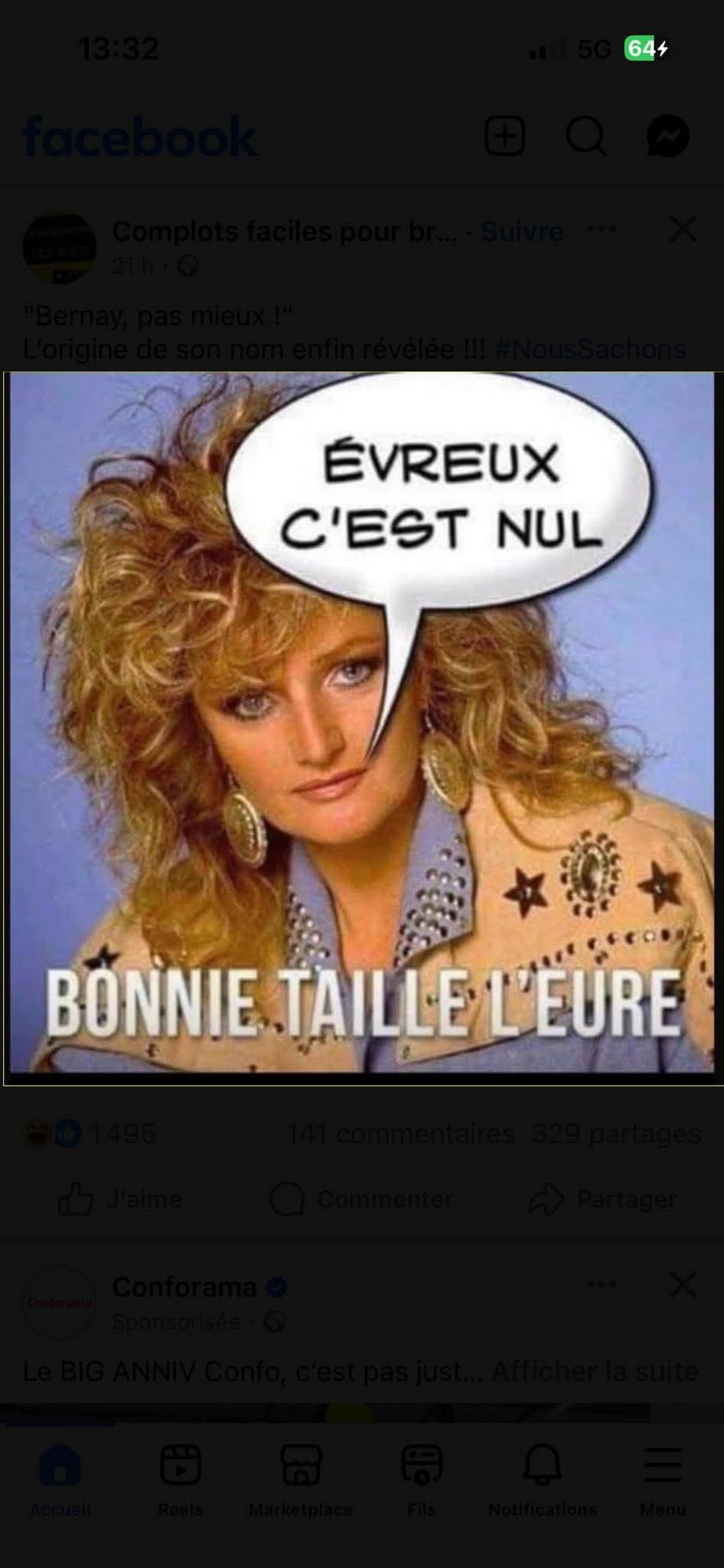Open the Marketplace tab
This screenshot has height=1568, width=724.
(301, 1479)
